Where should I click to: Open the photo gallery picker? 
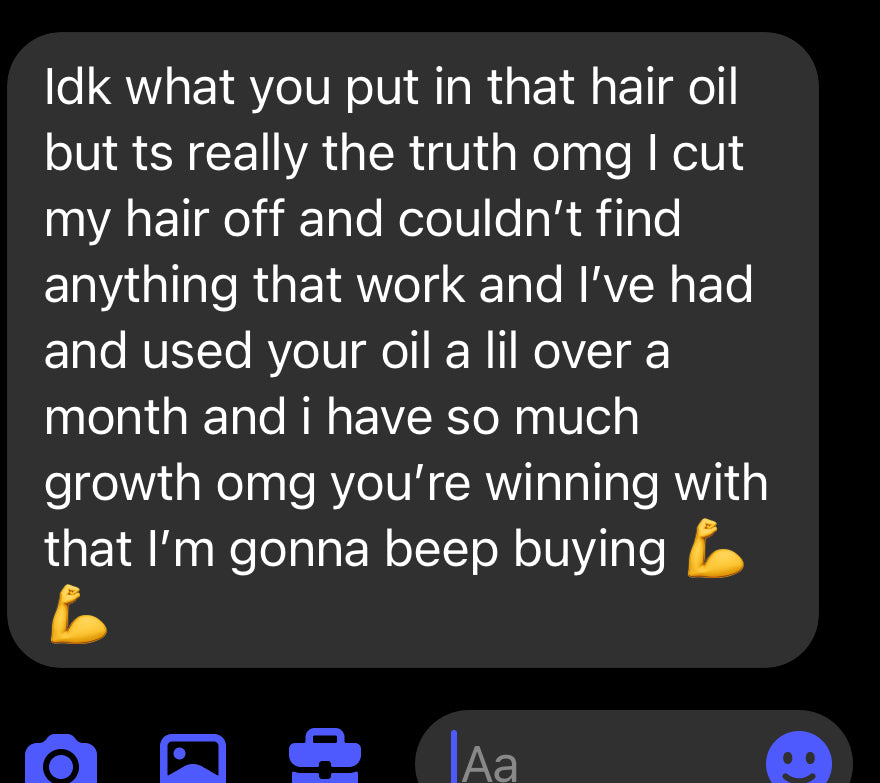click(193, 760)
